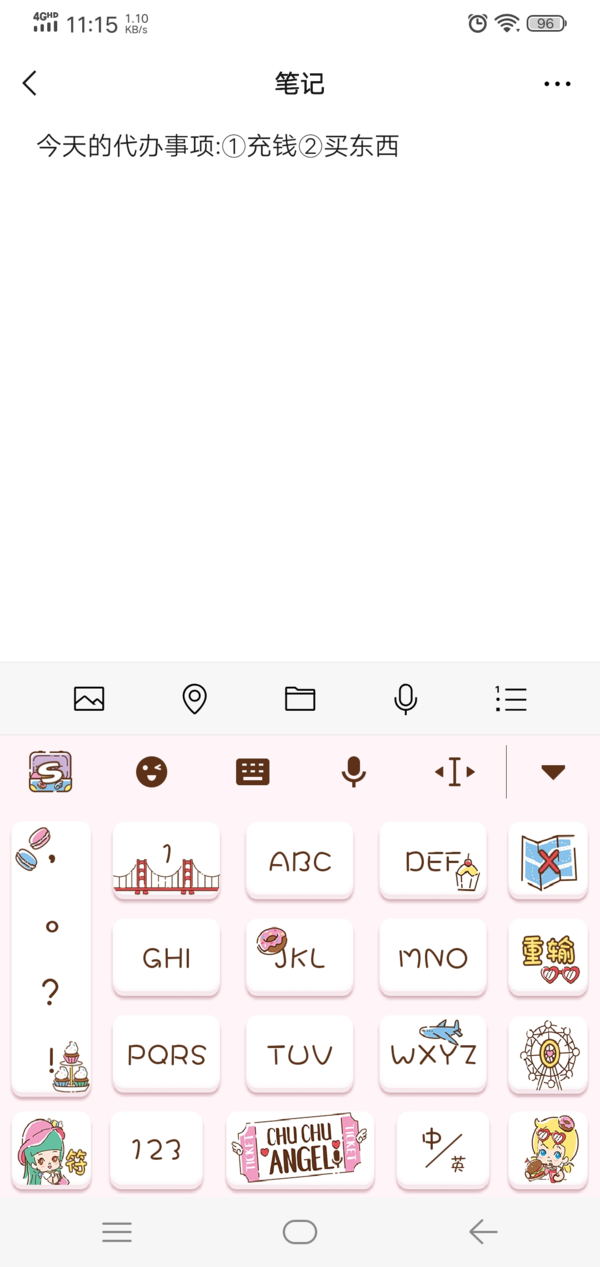Toggle the 中/英 language key
Viewport: 600px width, 1267px height.
pyautogui.click(x=443, y=1150)
